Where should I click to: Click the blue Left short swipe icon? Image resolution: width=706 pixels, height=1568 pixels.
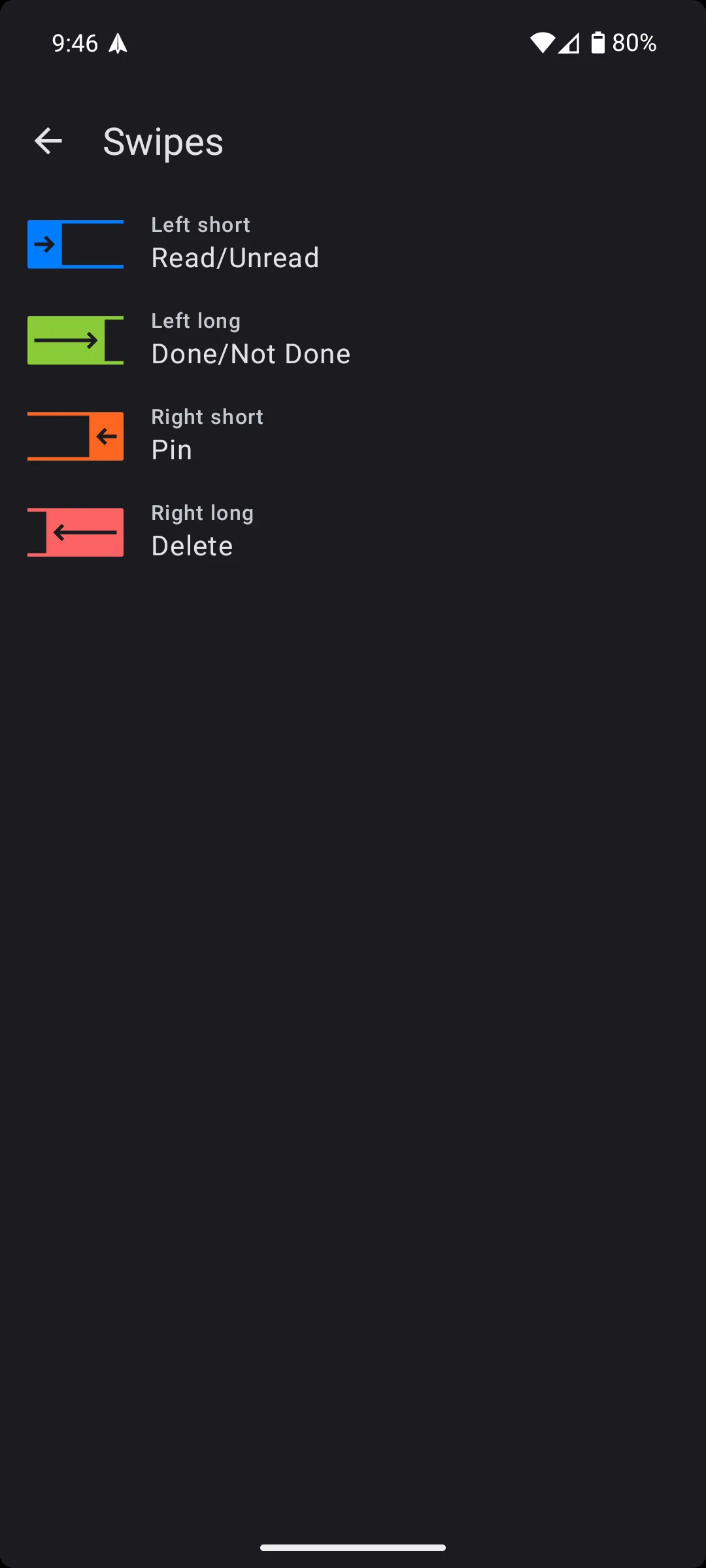pos(75,244)
